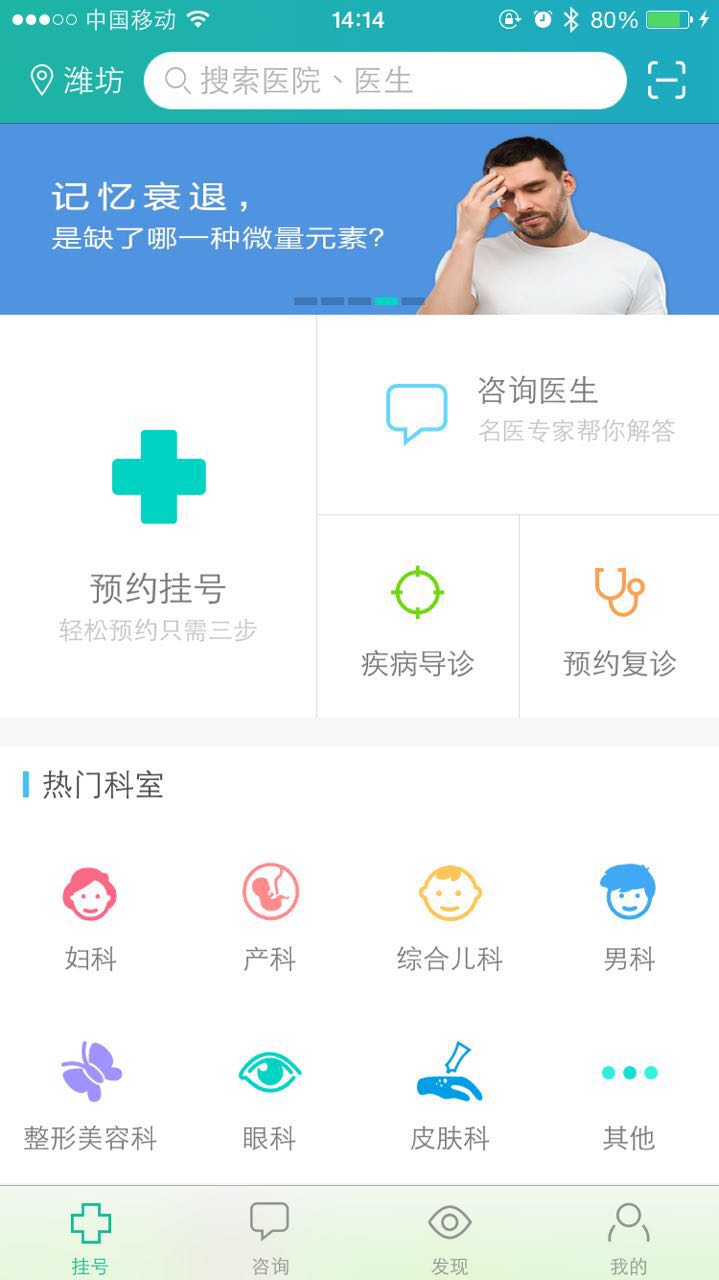Go to the 我的 profile tab
719x1280 pixels.
click(x=629, y=1236)
